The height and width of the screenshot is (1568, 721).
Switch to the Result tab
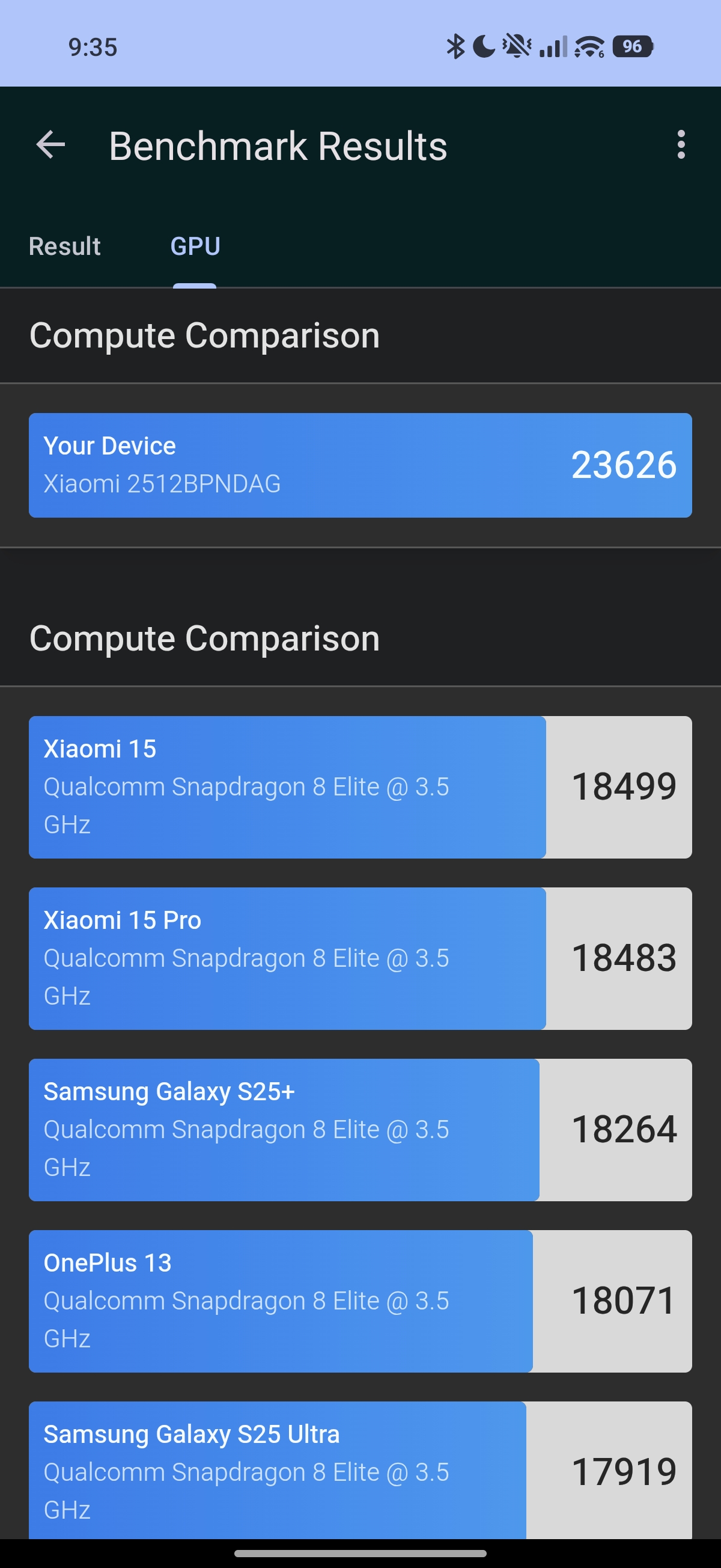(x=64, y=247)
